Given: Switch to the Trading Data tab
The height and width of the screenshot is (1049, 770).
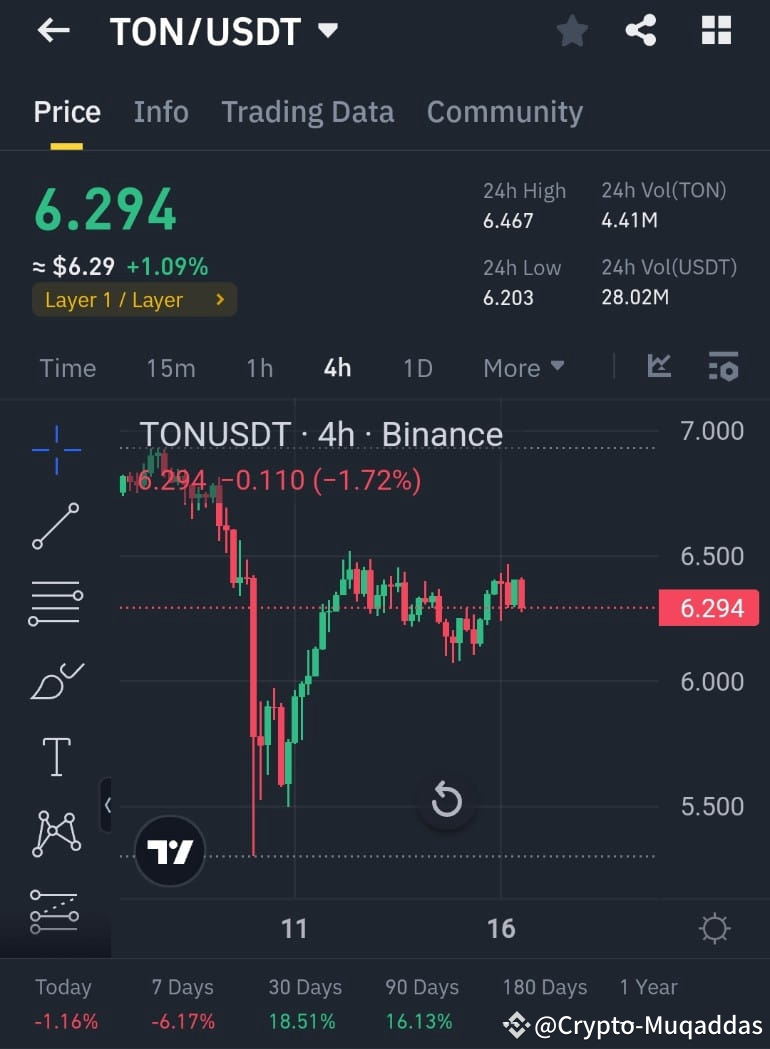Looking at the screenshot, I should 307,111.
